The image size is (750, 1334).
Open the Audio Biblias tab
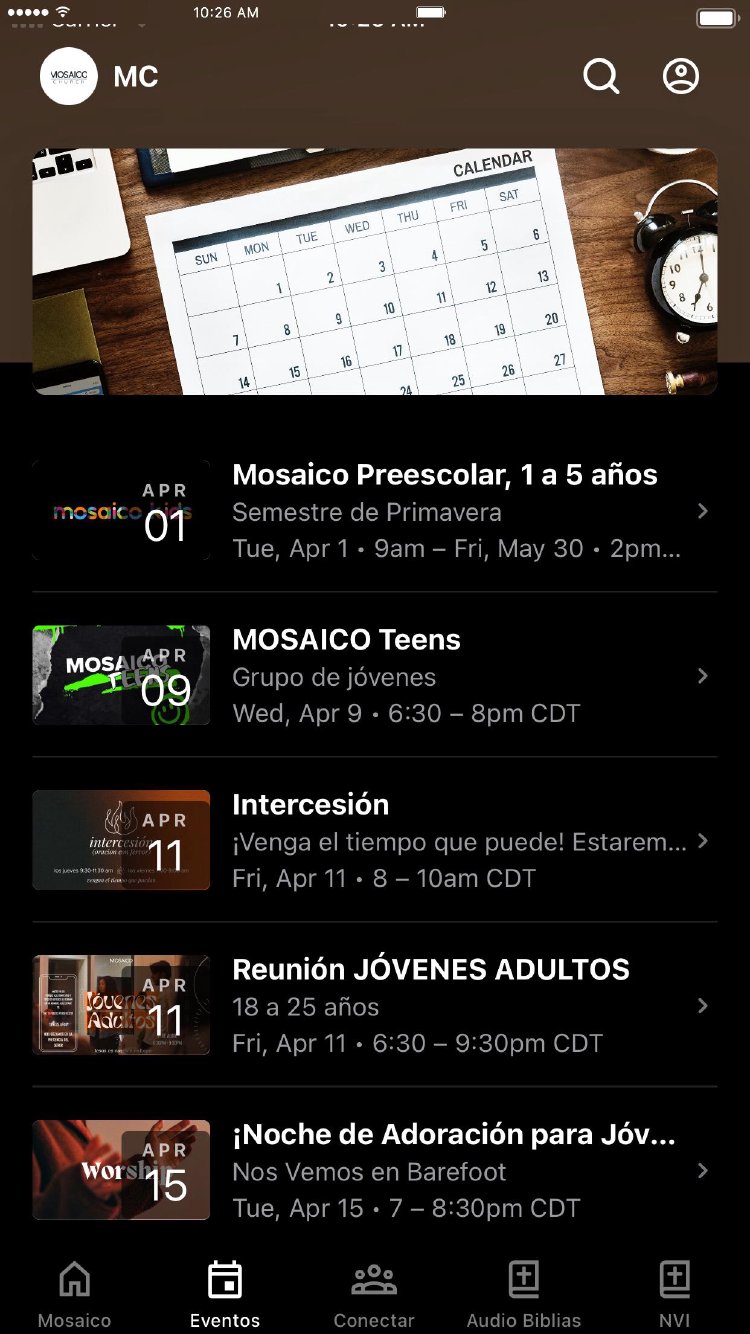[524, 1294]
